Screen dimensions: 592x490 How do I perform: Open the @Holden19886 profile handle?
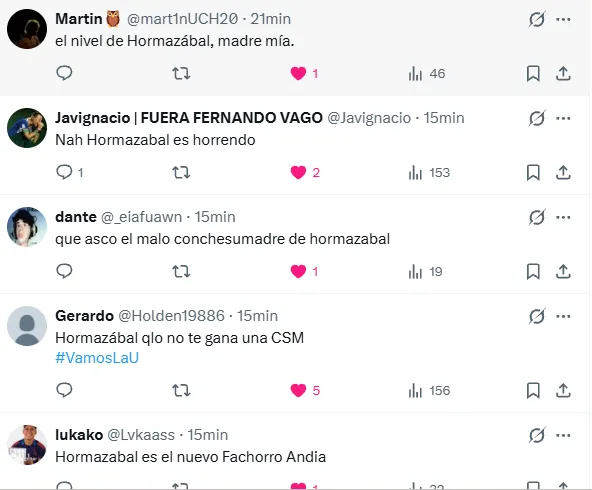[x=171, y=316]
